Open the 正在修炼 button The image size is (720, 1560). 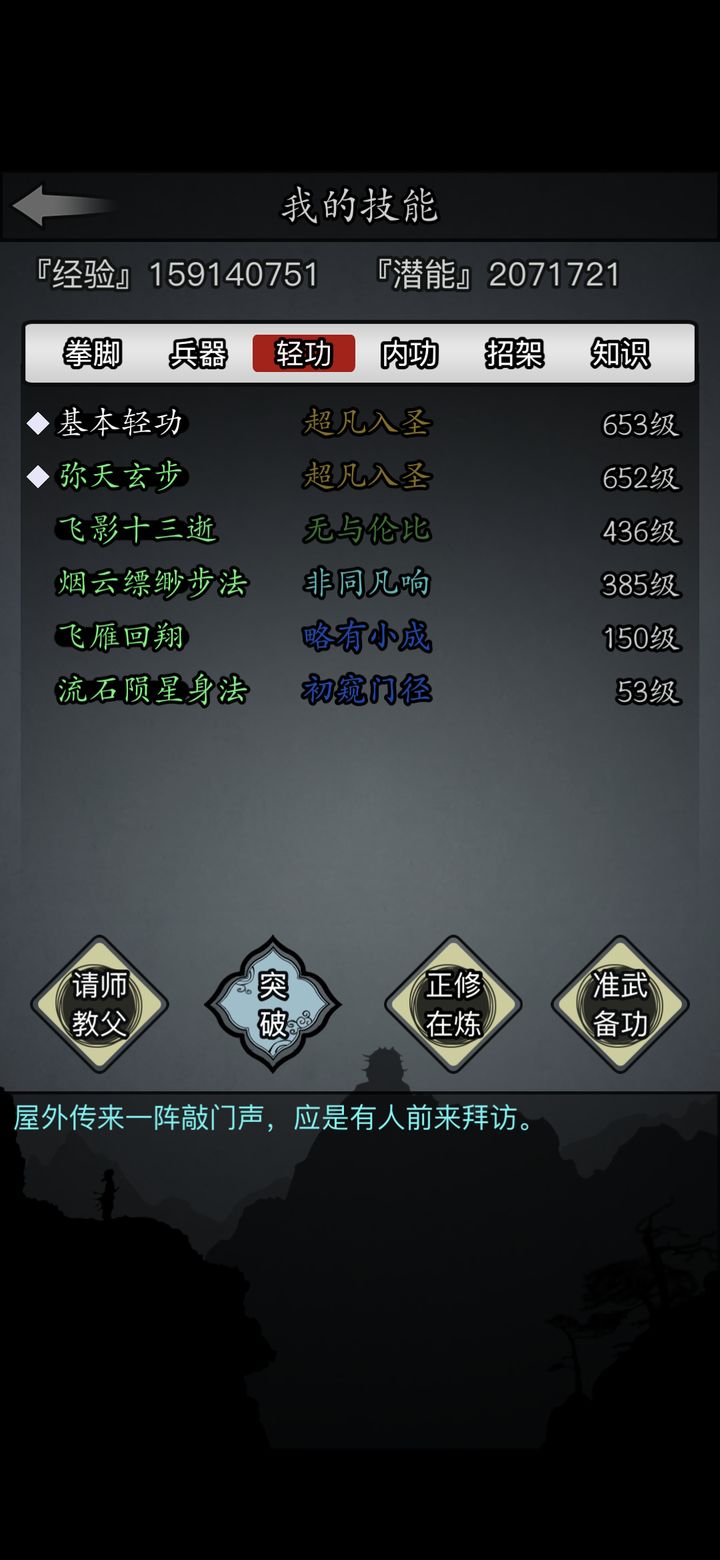pos(453,1004)
